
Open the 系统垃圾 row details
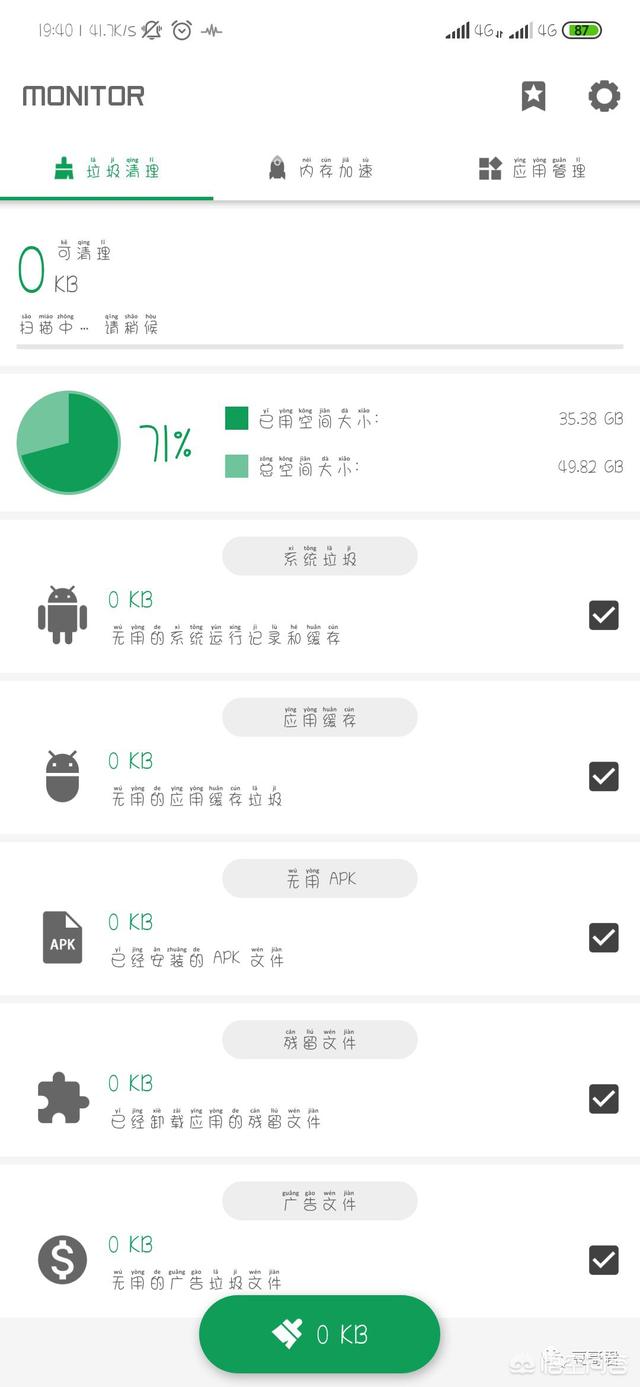pos(320,596)
